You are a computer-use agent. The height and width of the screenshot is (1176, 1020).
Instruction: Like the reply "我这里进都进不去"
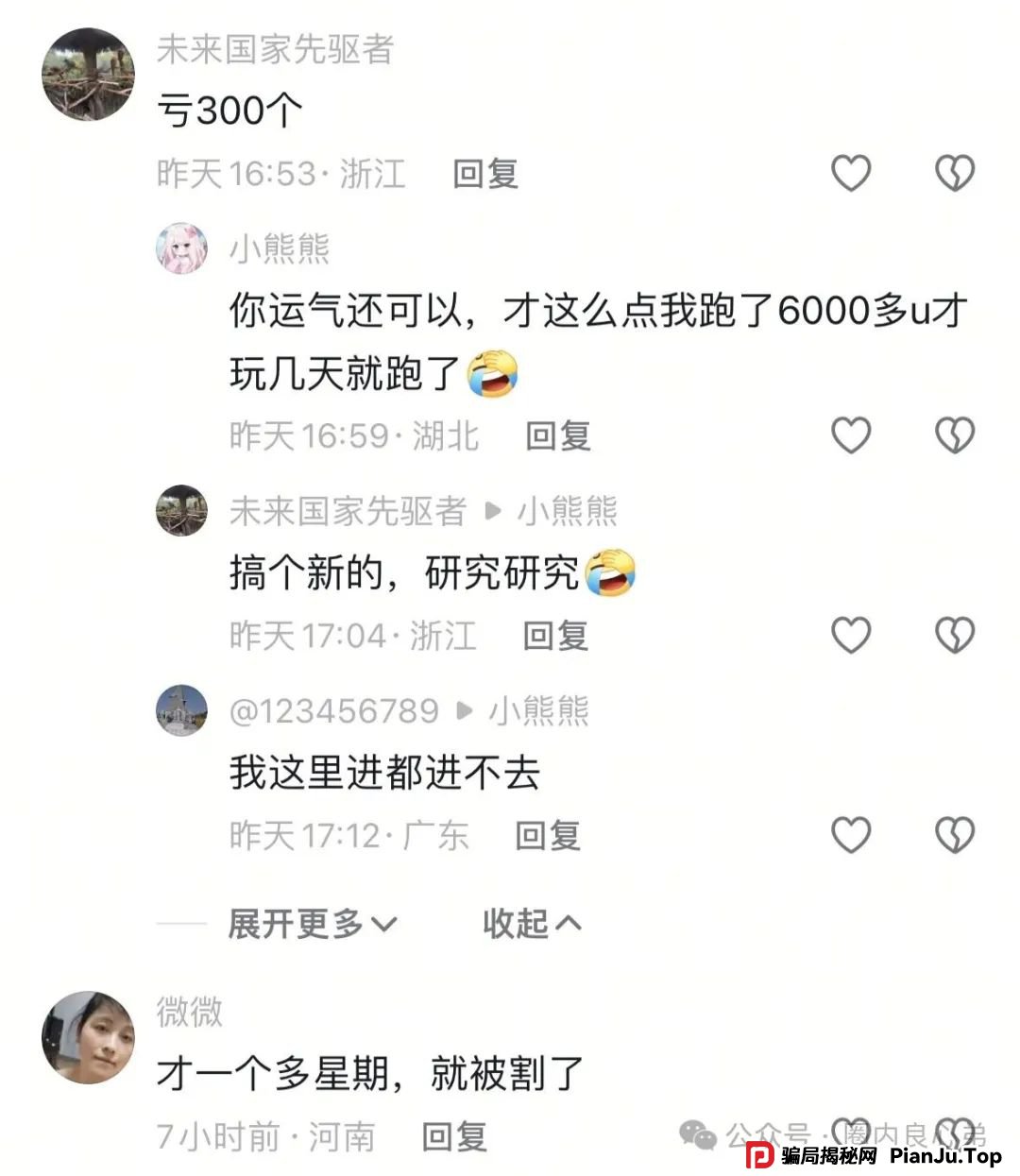point(850,835)
